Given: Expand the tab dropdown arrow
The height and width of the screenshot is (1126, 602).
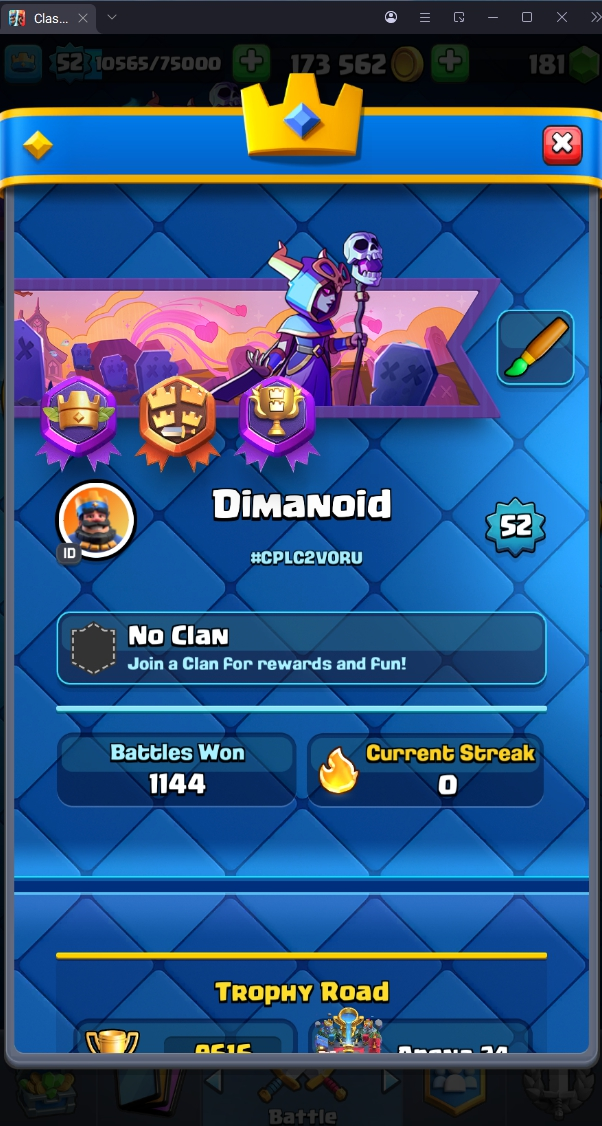Looking at the screenshot, I should 112,17.
